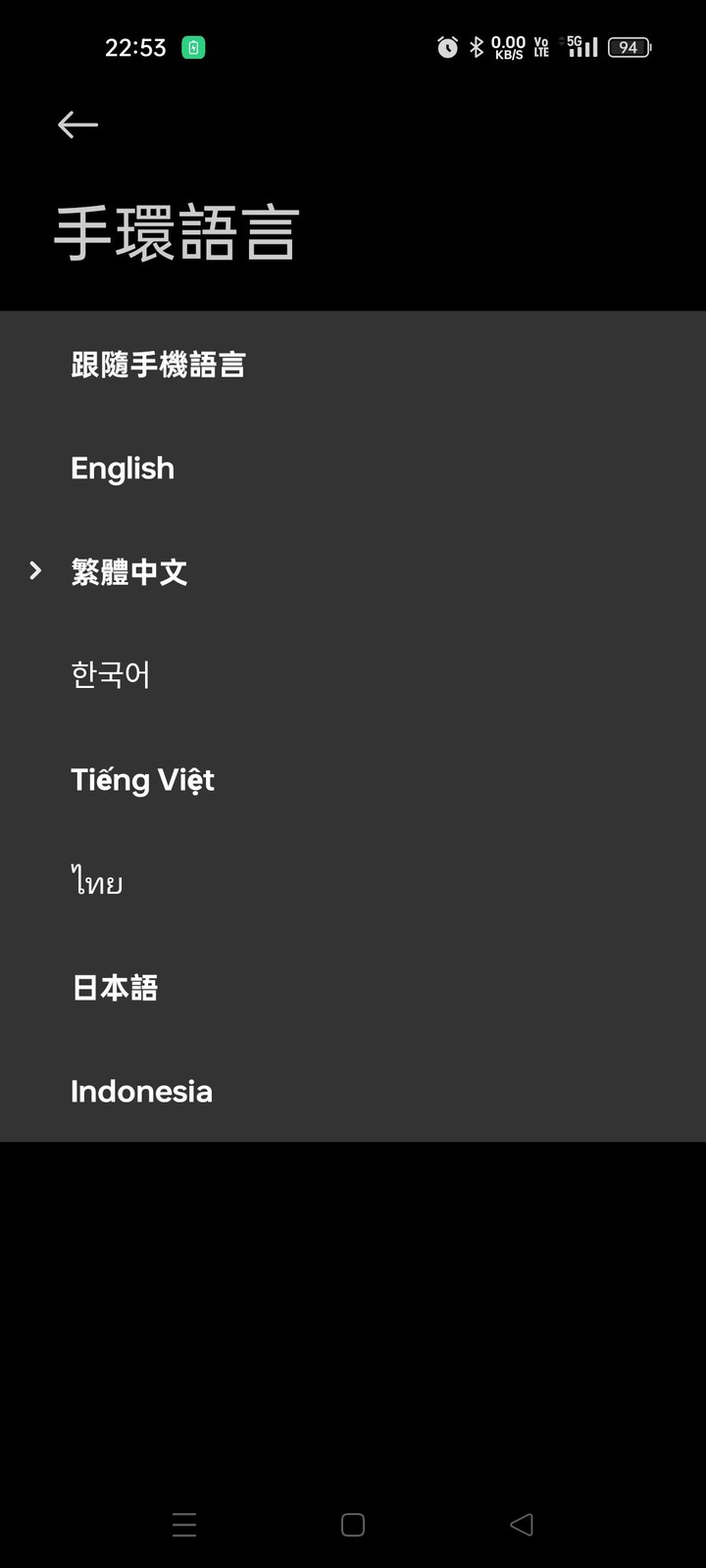706x1568 pixels.
Task: Open recent apps from navigation bar
Action: click(184, 1525)
